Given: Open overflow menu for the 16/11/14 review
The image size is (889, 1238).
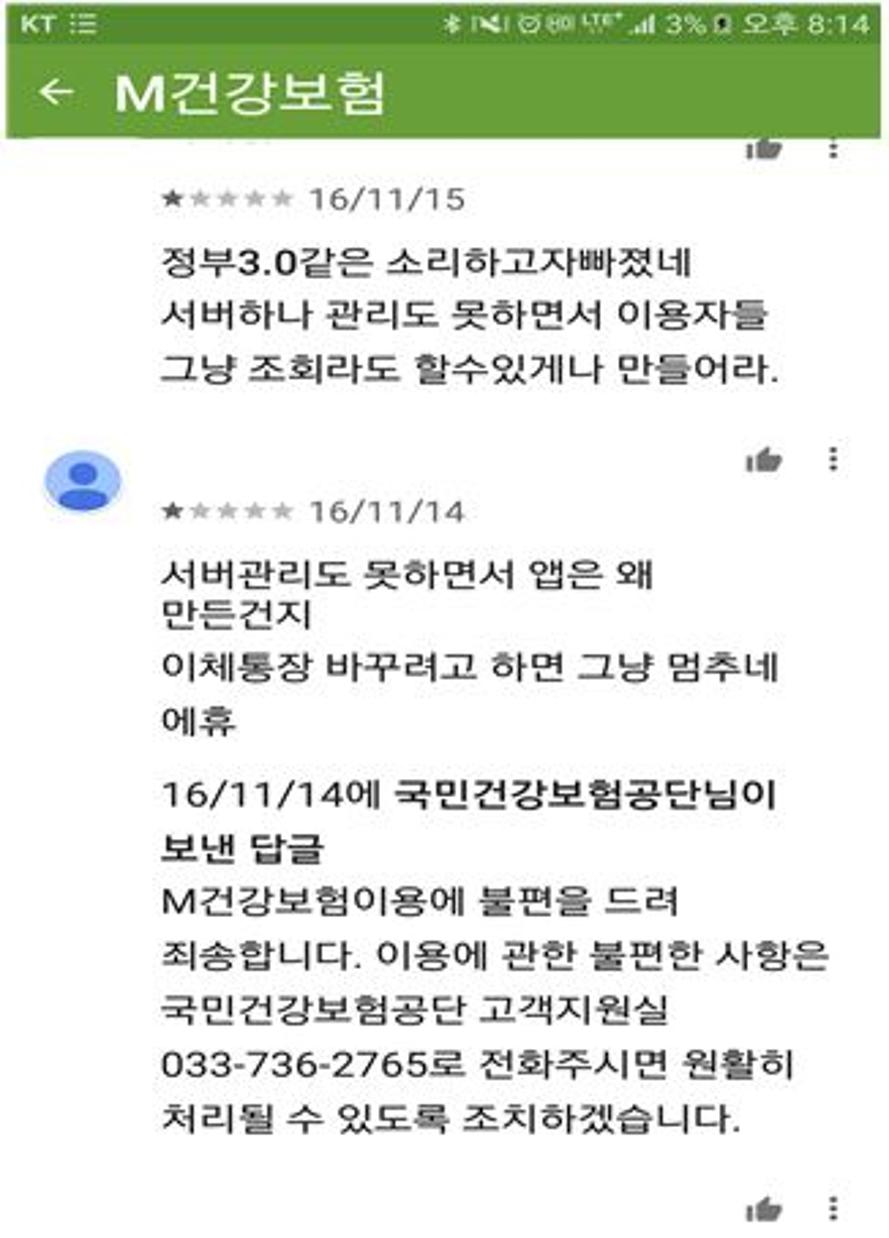Looking at the screenshot, I should (x=833, y=459).
